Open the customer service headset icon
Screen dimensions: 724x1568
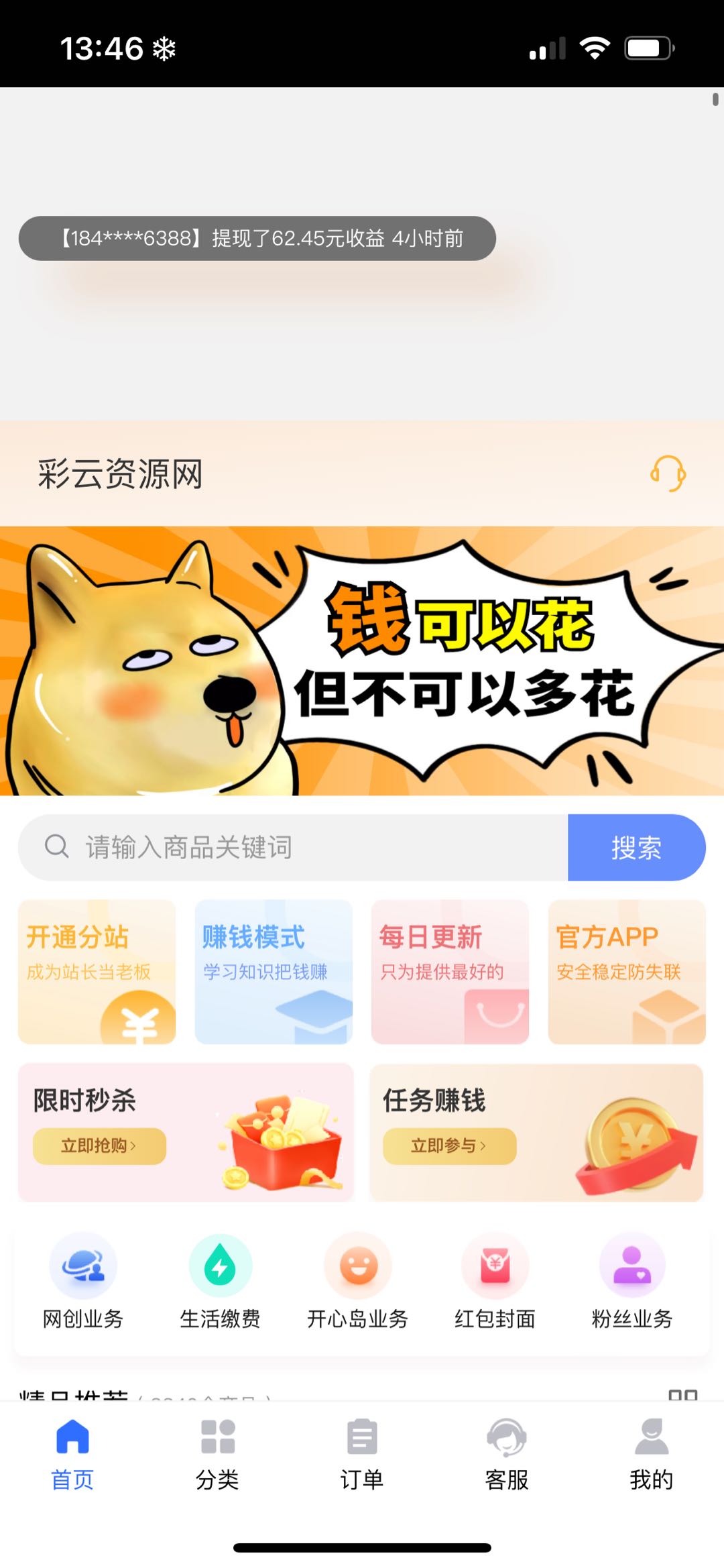point(668,473)
